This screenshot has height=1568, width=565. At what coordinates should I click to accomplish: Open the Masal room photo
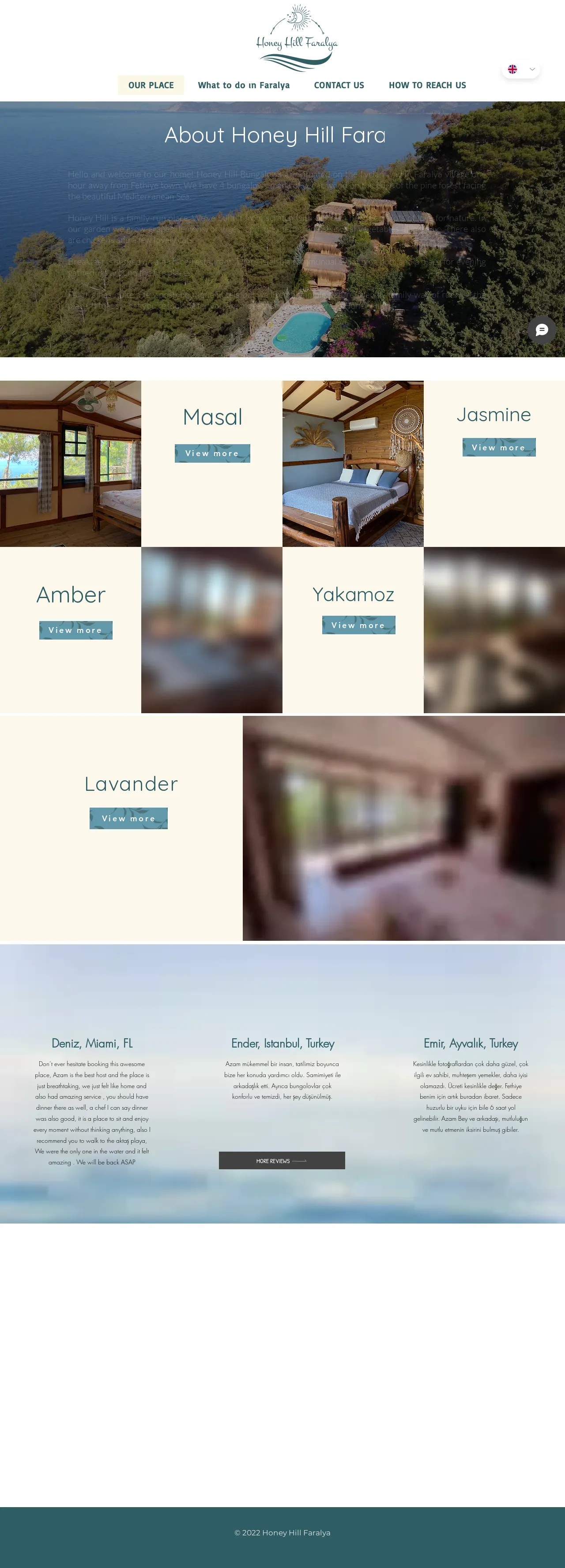click(71, 463)
